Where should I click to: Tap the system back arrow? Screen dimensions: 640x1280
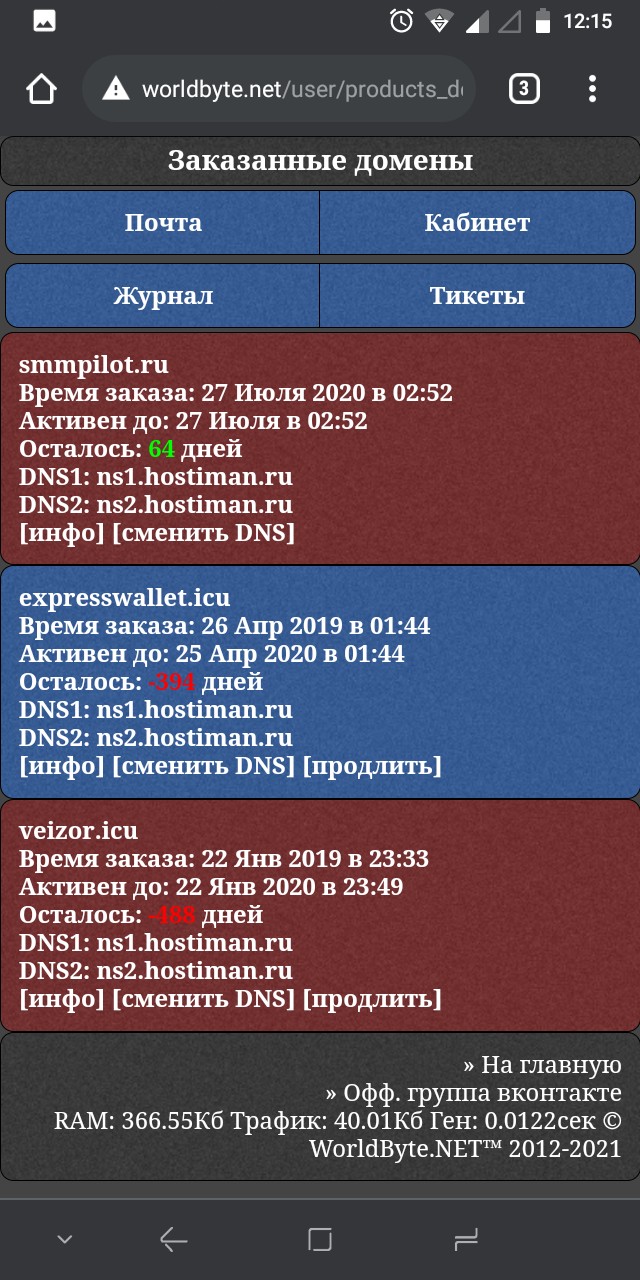174,1240
